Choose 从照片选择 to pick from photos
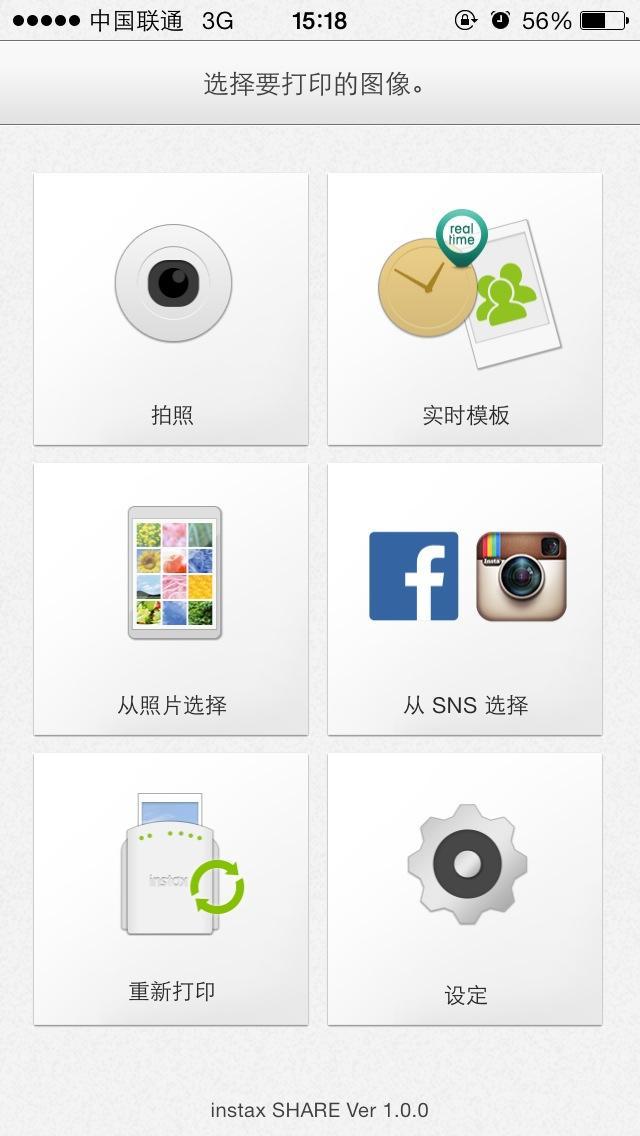 pos(171,599)
